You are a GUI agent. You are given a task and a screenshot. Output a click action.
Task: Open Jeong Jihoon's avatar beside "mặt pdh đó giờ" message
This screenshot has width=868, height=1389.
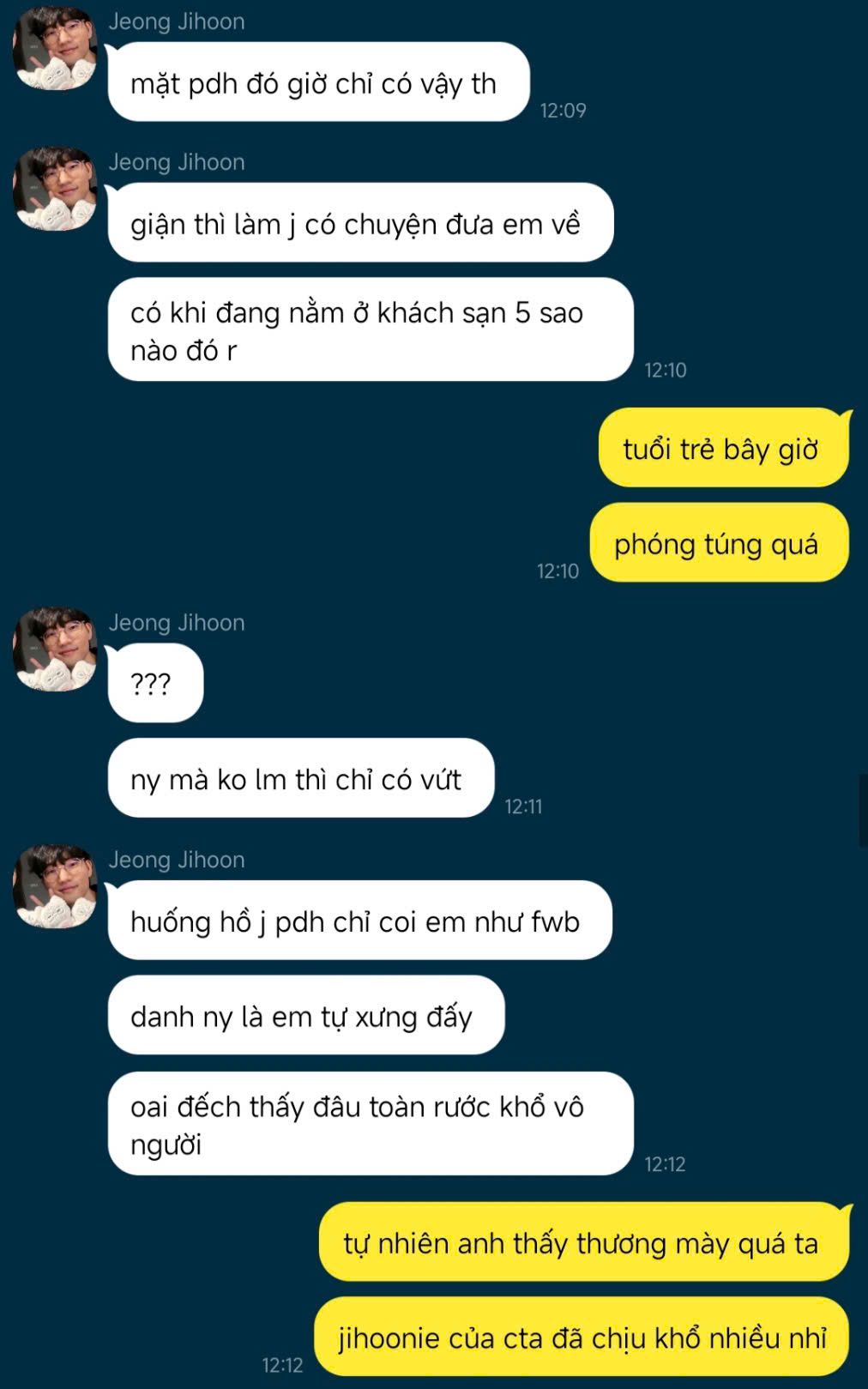click(55, 48)
